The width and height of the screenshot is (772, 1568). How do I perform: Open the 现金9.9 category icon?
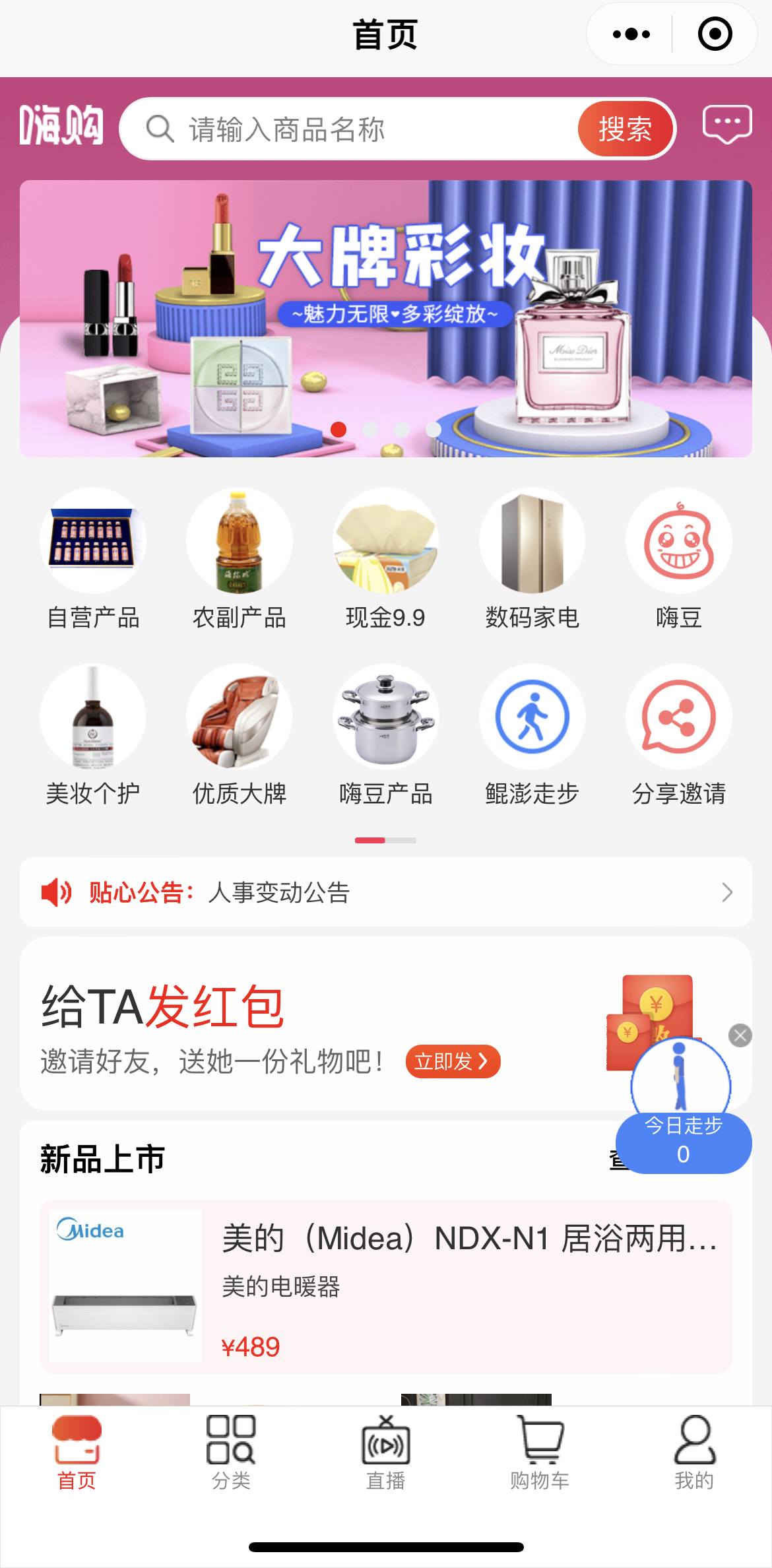[386, 540]
